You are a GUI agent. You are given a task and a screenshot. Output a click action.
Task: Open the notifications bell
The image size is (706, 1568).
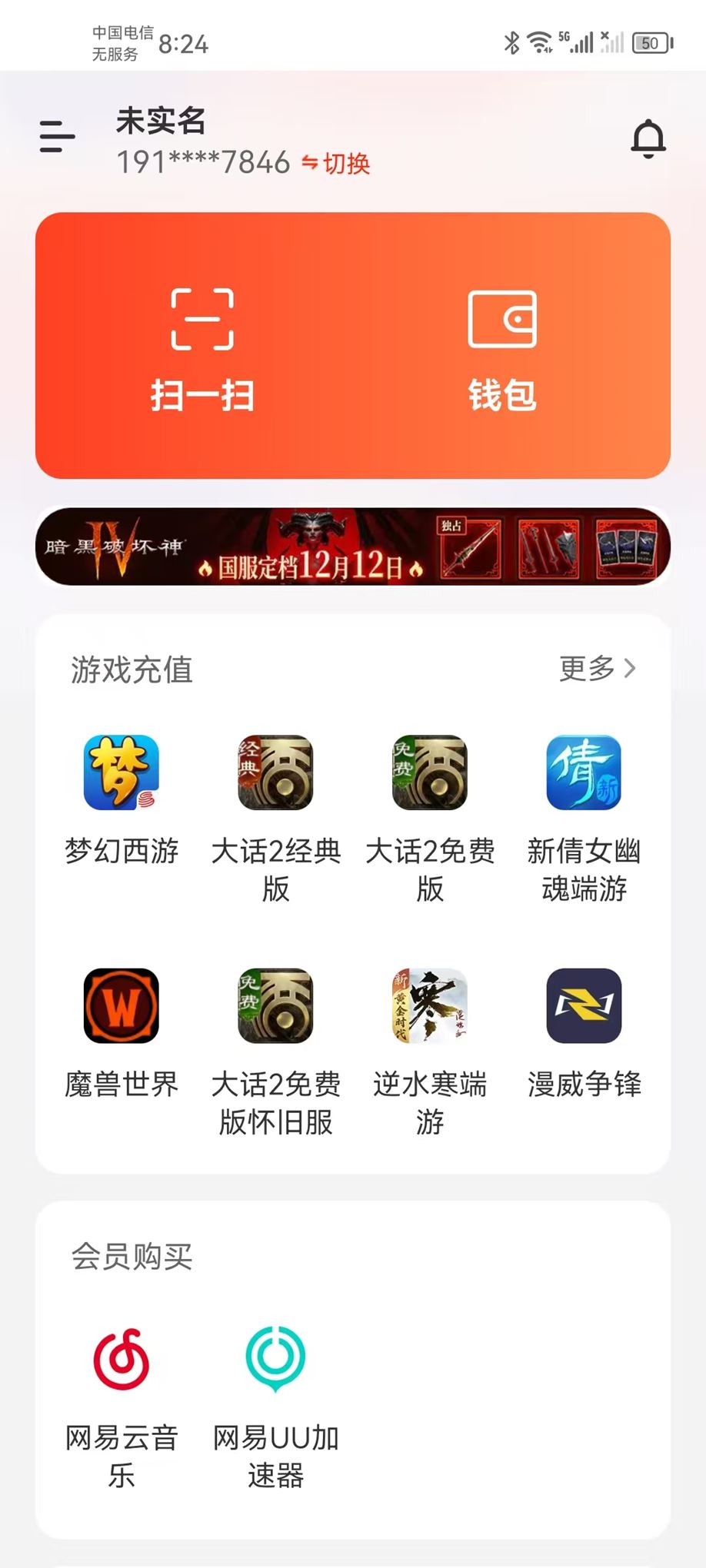coord(648,139)
